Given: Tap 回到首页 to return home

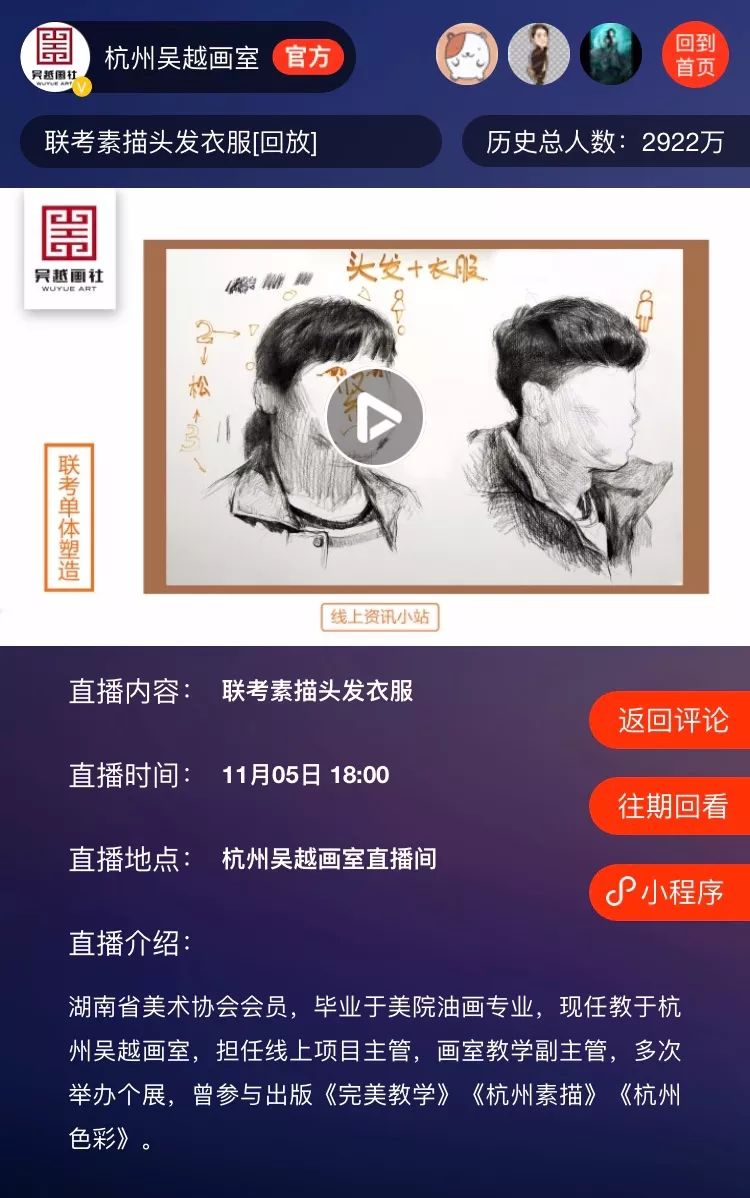Looking at the screenshot, I should pos(695,55).
